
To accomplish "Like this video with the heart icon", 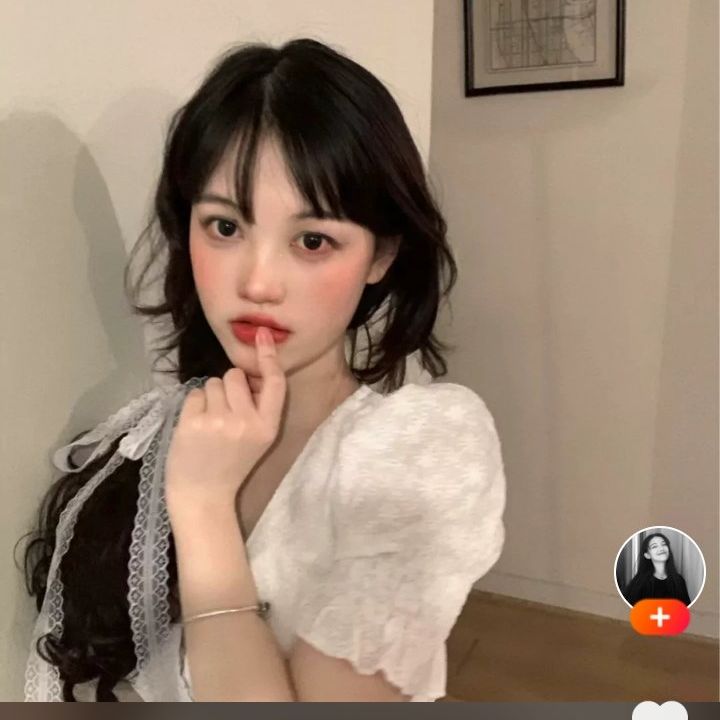I will [660, 711].
